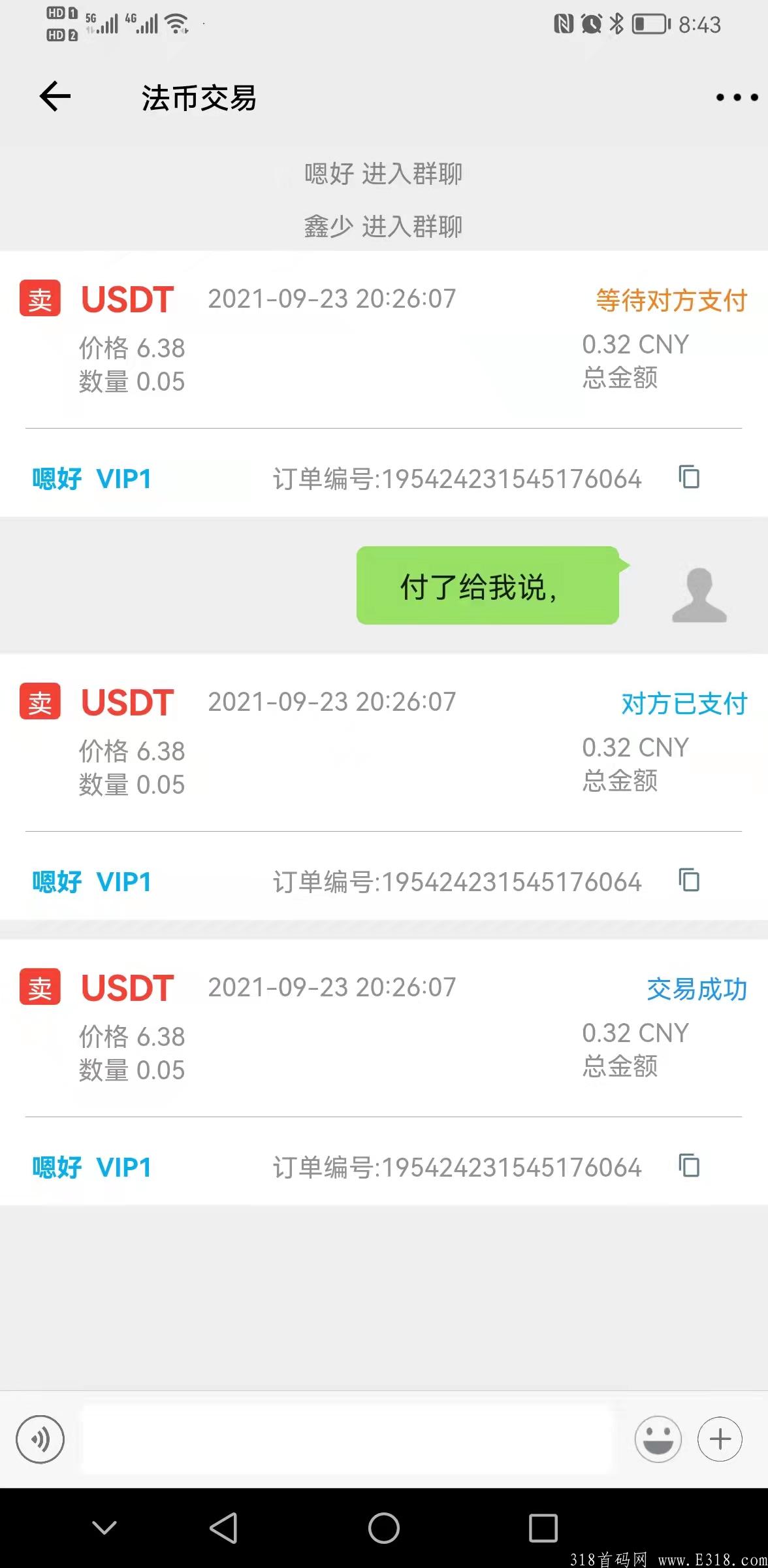Tap the 等待对方支付 status toggle
The image size is (768, 1568).
tap(670, 299)
